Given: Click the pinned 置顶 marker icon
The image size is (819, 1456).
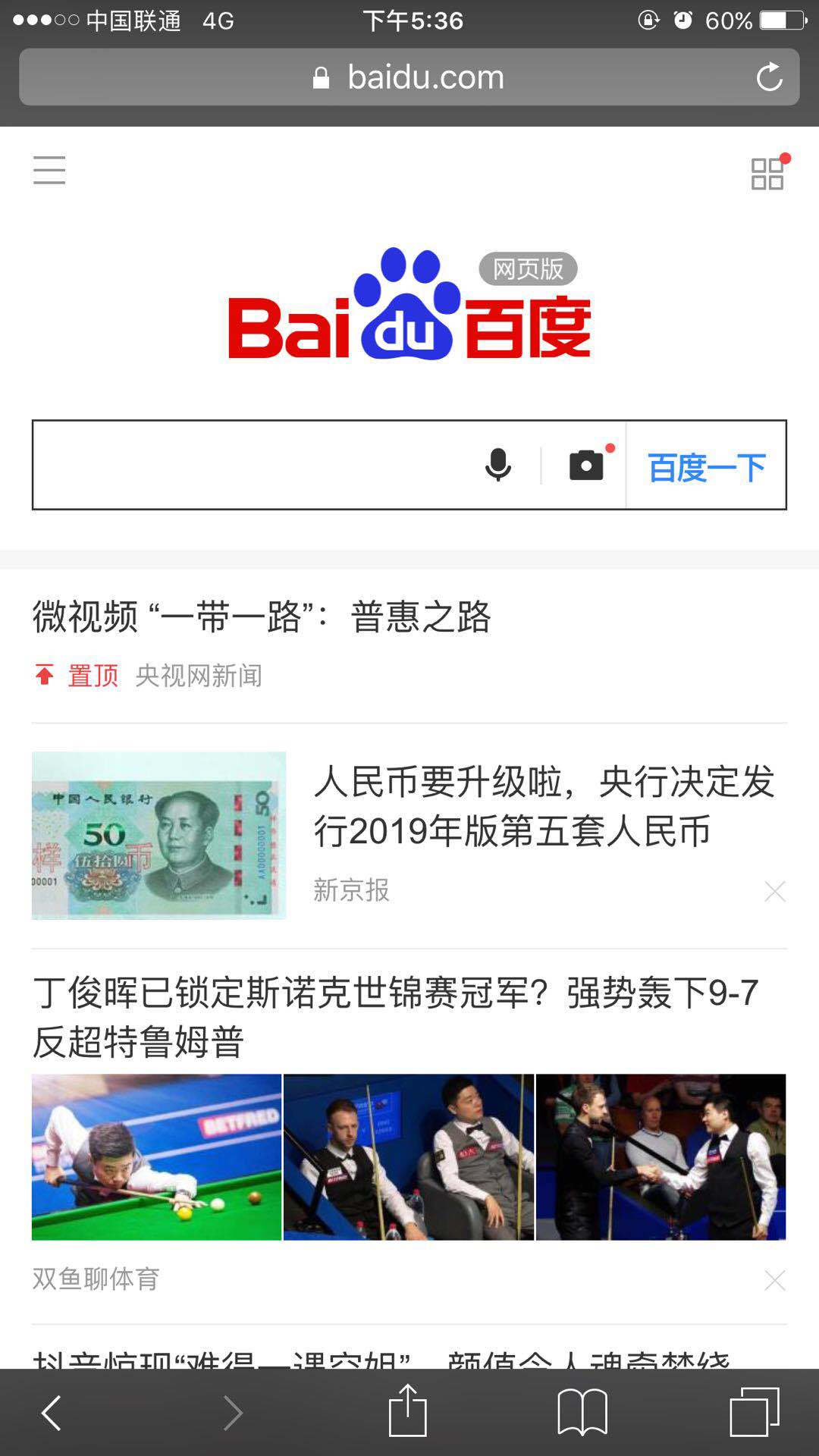Looking at the screenshot, I should tap(45, 675).
